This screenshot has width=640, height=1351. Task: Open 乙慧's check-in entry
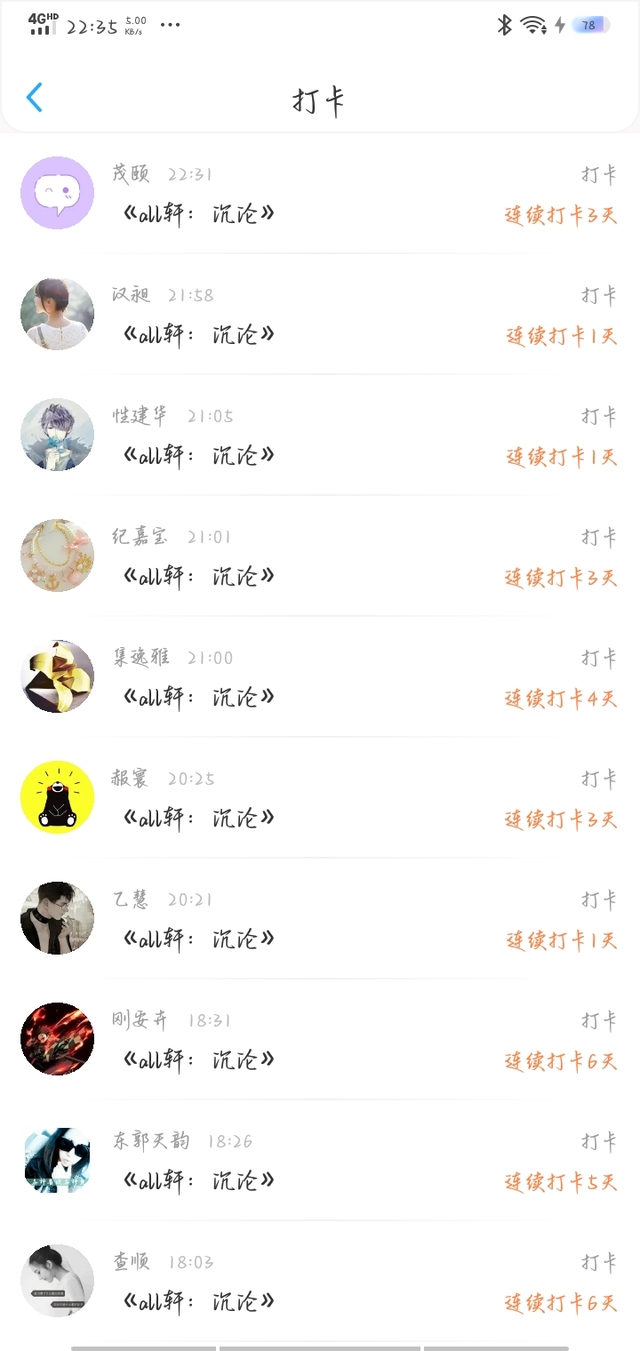(320, 920)
